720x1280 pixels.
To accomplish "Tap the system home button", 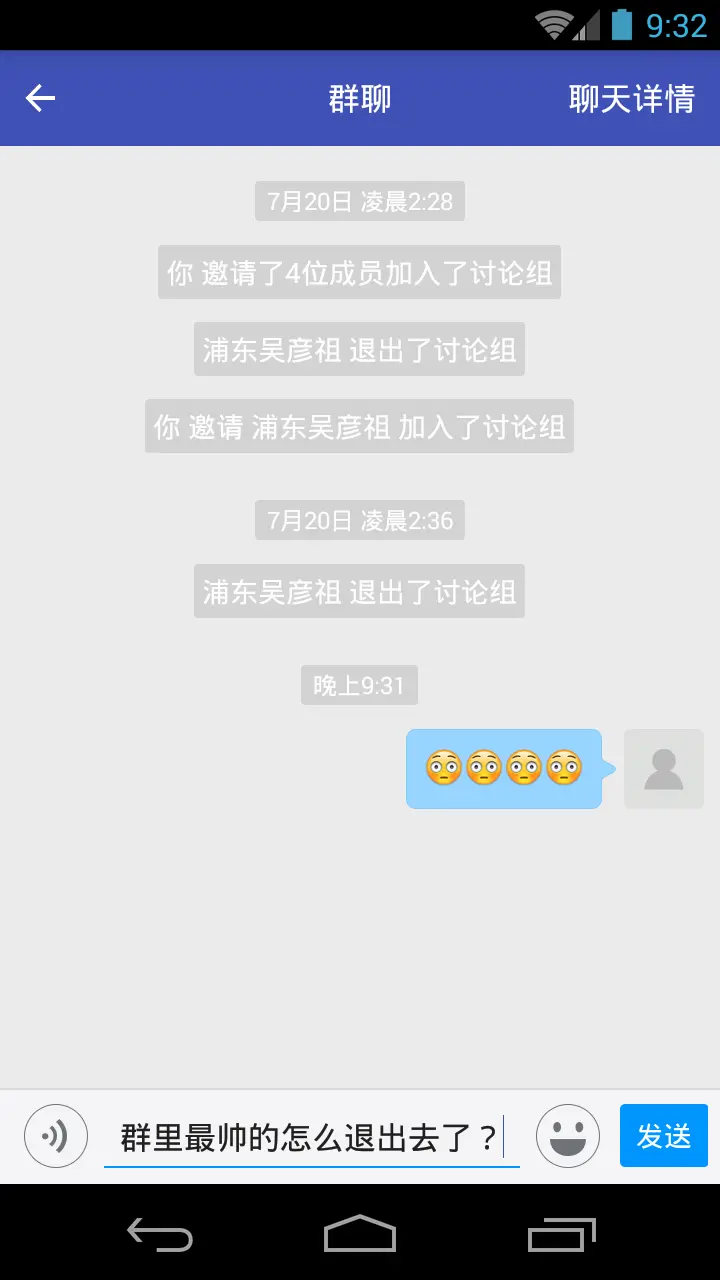I will 360,1233.
